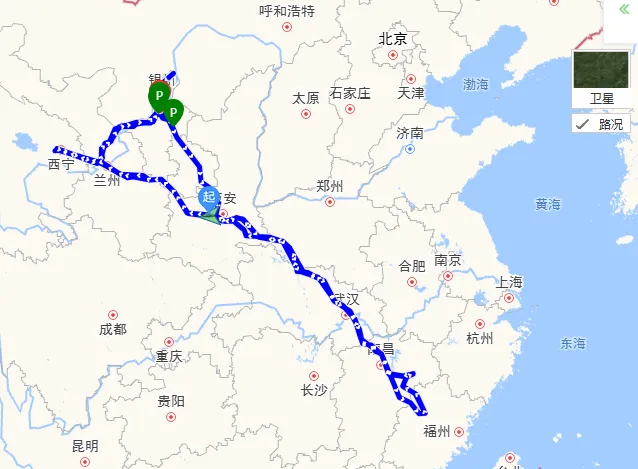Screen dimensions: 638x469
Task: Open the blue 起 start marker
Action: 209,197
